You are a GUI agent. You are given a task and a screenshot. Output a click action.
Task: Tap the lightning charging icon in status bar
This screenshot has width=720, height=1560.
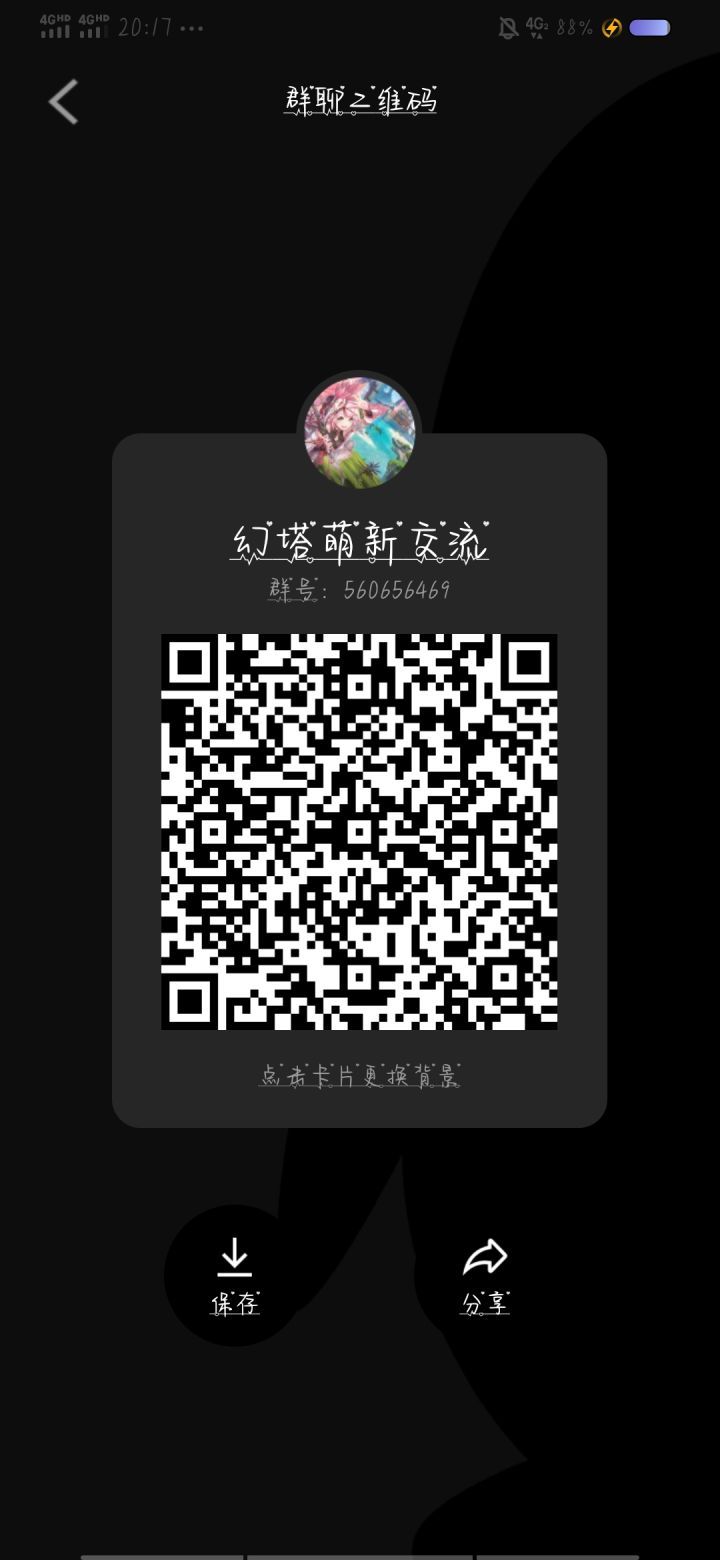(x=611, y=28)
